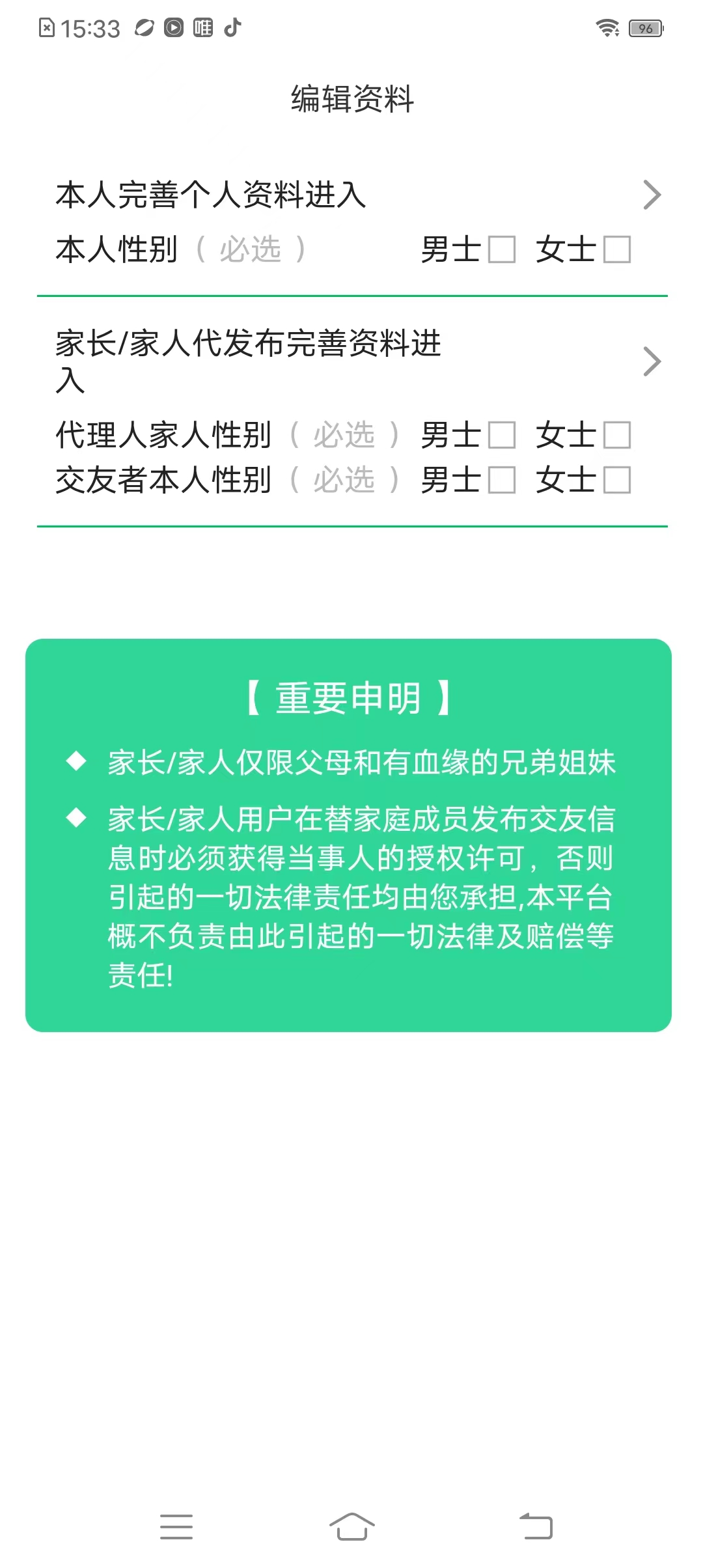
Task: Open 家长/家人代发布完善资料进入 row
Action: point(351,361)
